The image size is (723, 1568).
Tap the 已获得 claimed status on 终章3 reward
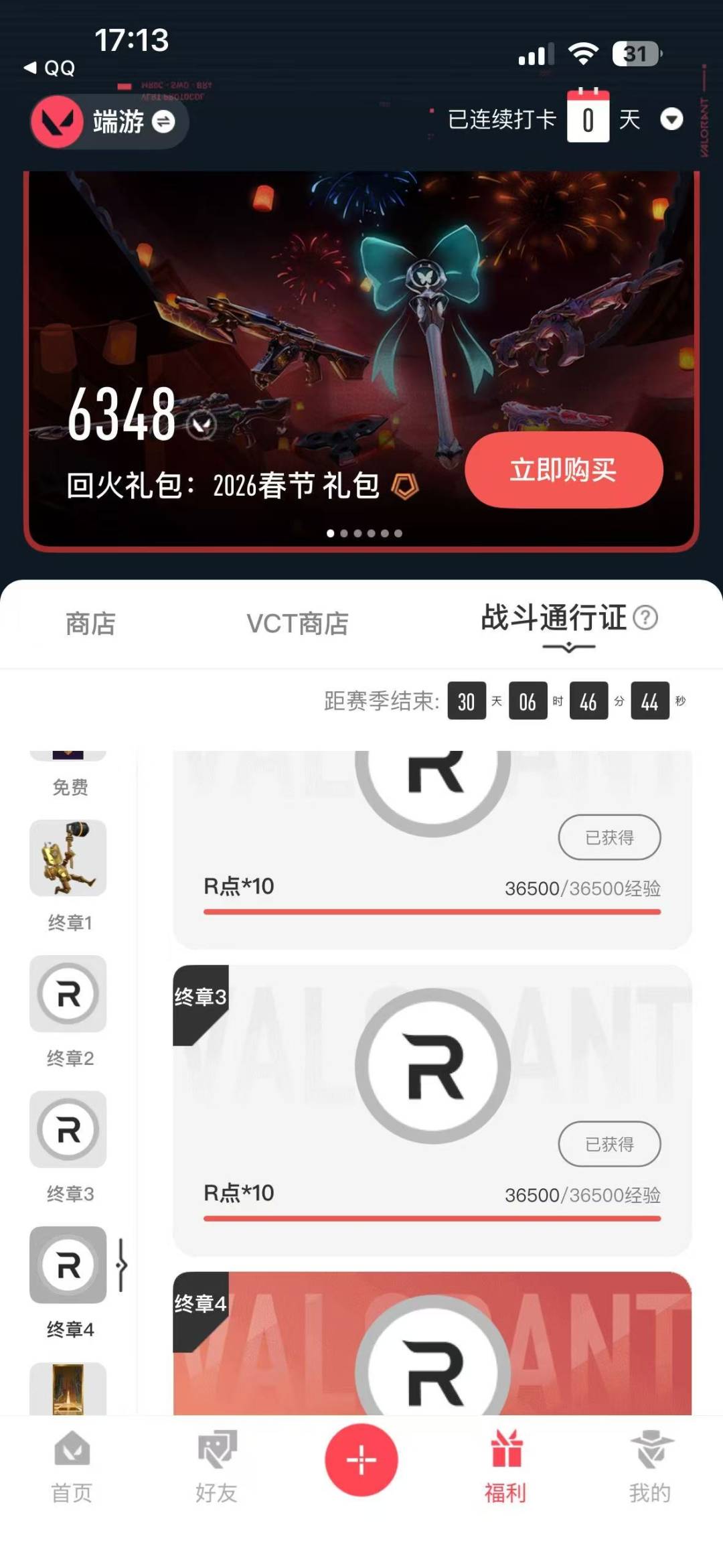610,1145
